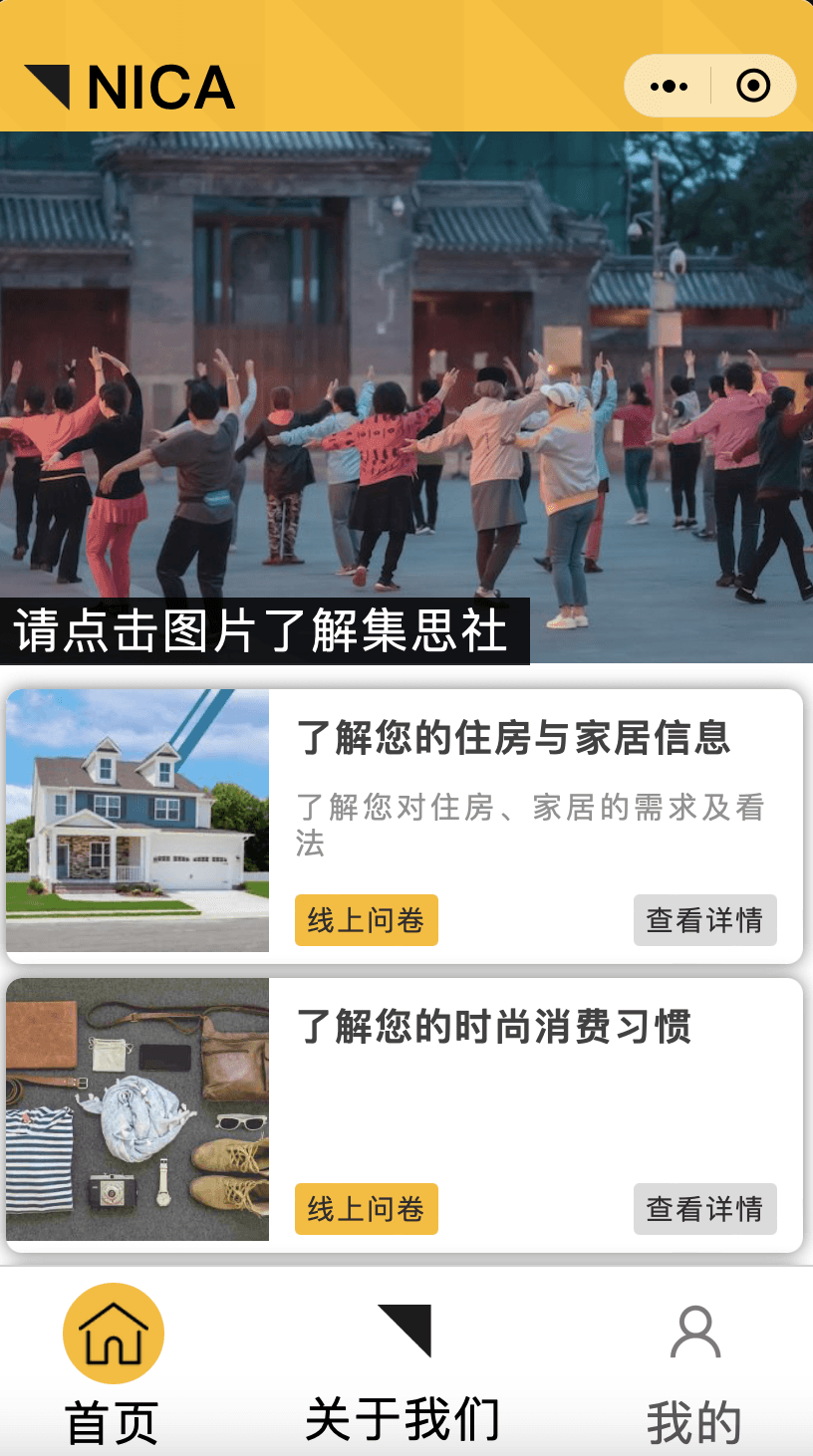Open the mini program more options menu
Image resolution: width=813 pixels, height=1456 pixels.
click(669, 87)
